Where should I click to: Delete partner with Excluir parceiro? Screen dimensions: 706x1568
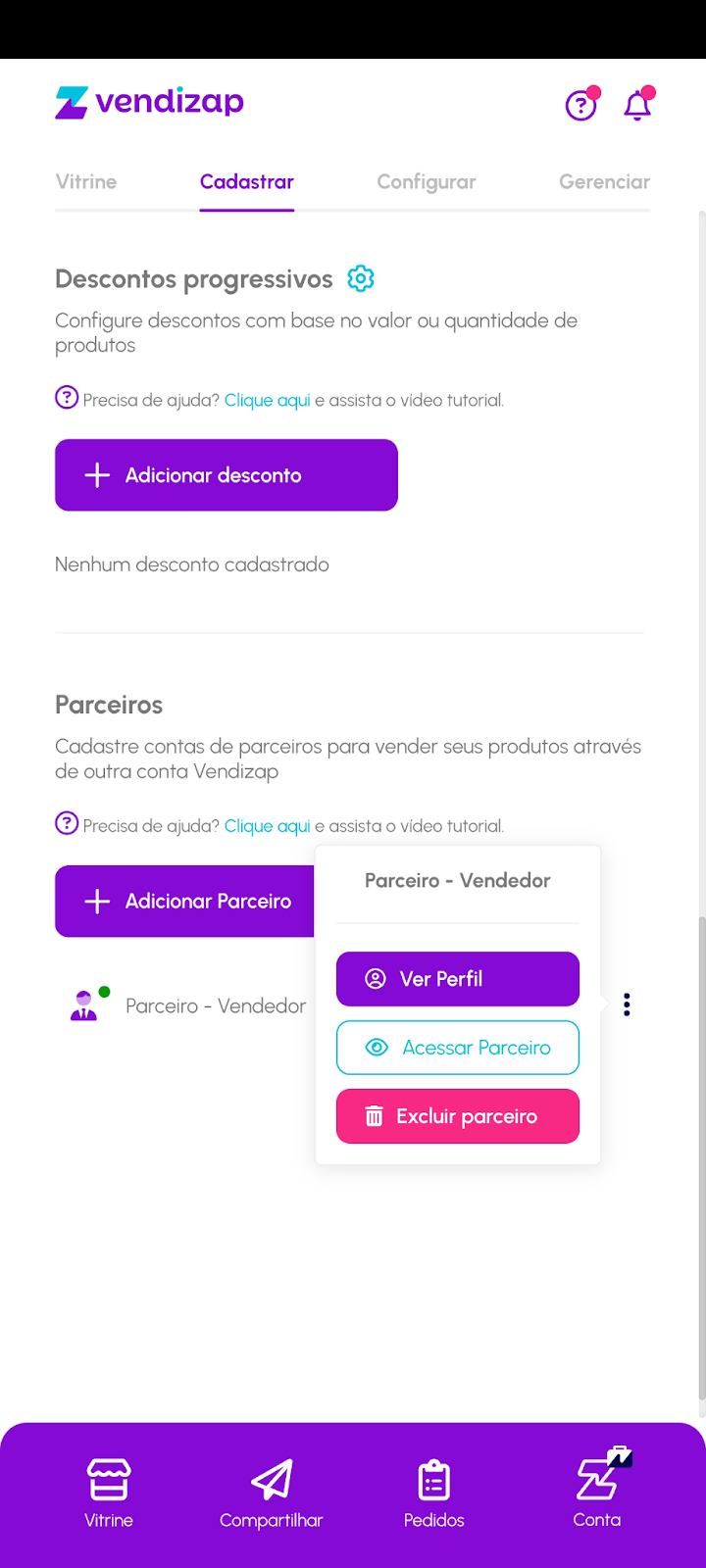tap(458, 1116)
